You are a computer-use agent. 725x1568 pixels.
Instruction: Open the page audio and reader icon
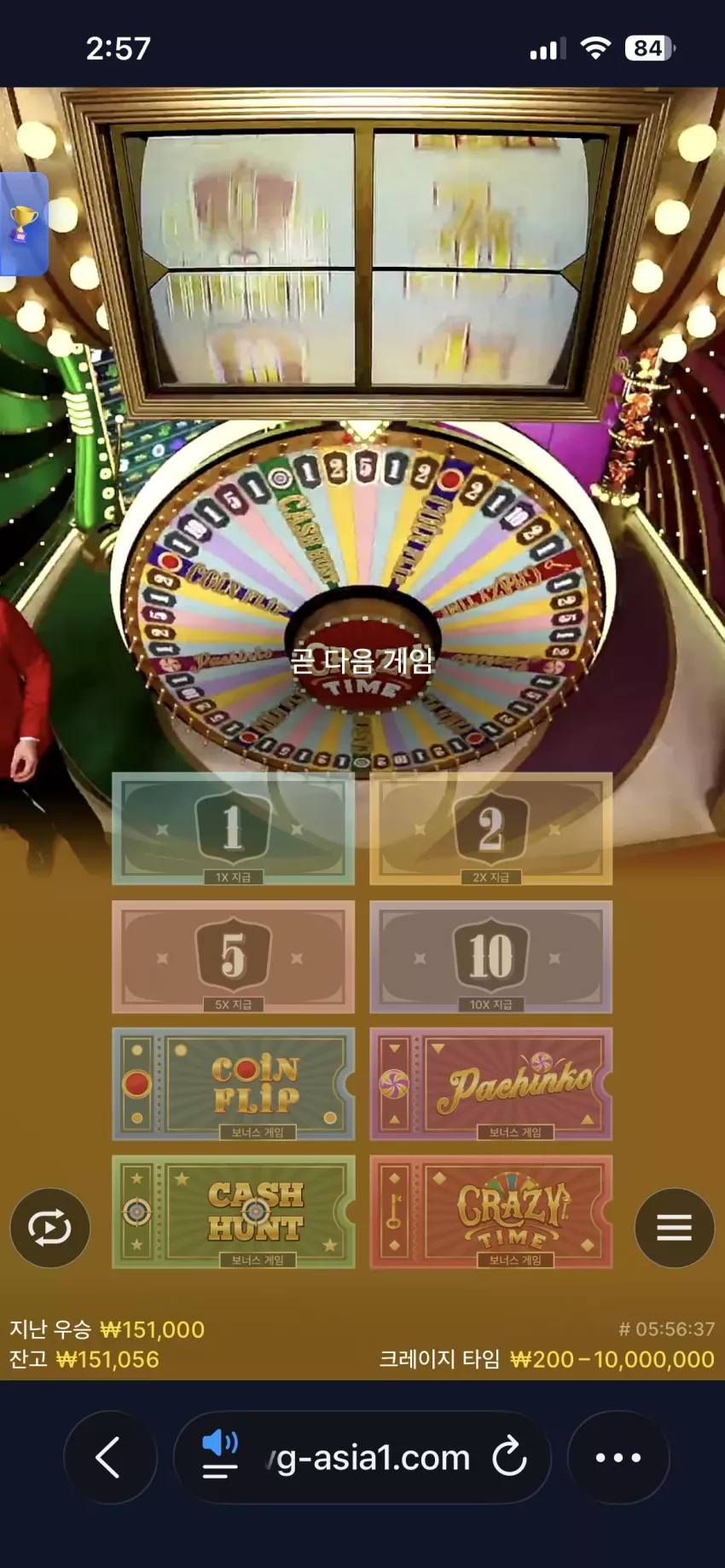220,1455
